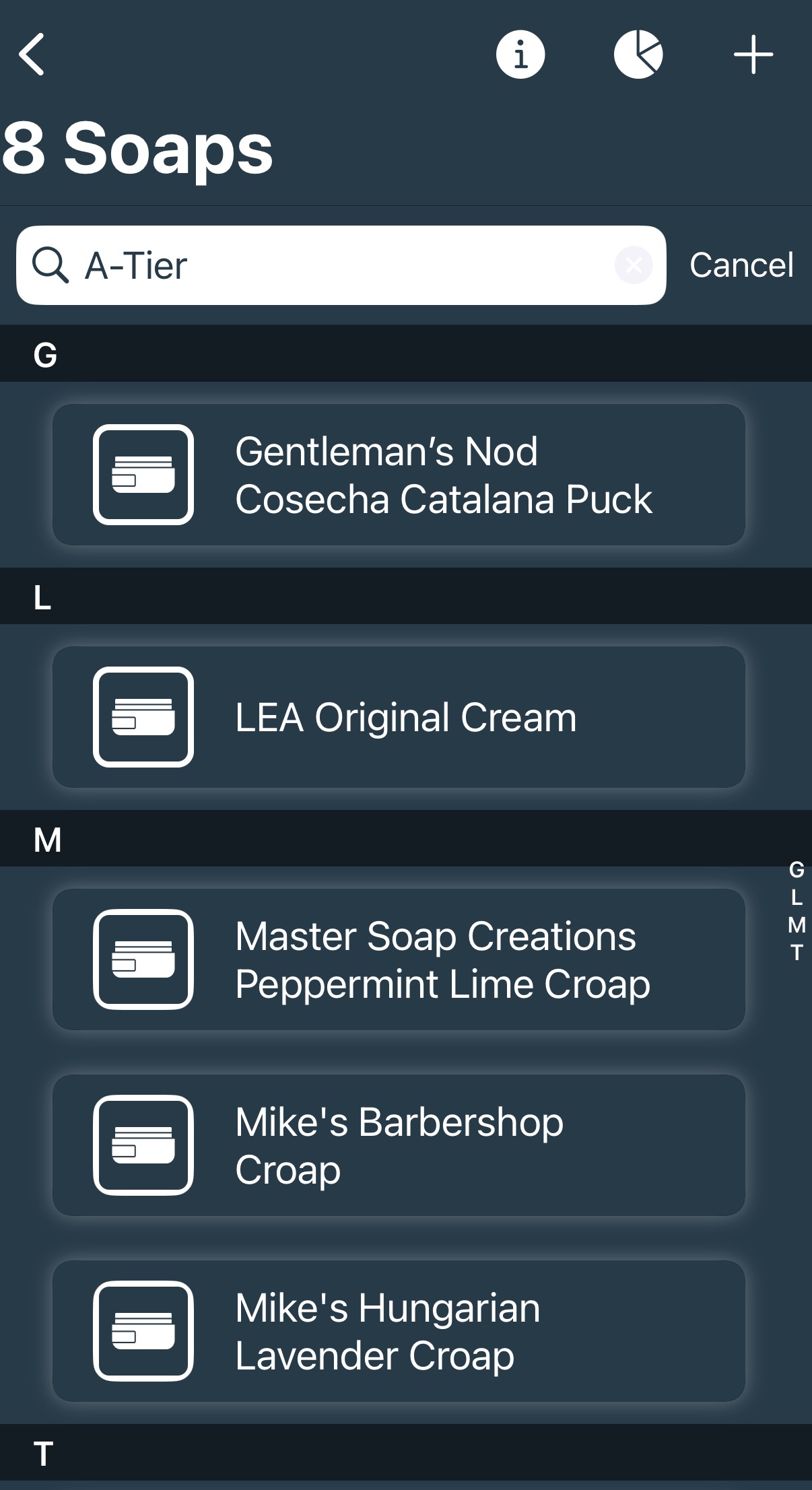Open Mike's Hungarian Lavender Croap
Viewport: 812px width, 1490px height.
(399, 1331)
